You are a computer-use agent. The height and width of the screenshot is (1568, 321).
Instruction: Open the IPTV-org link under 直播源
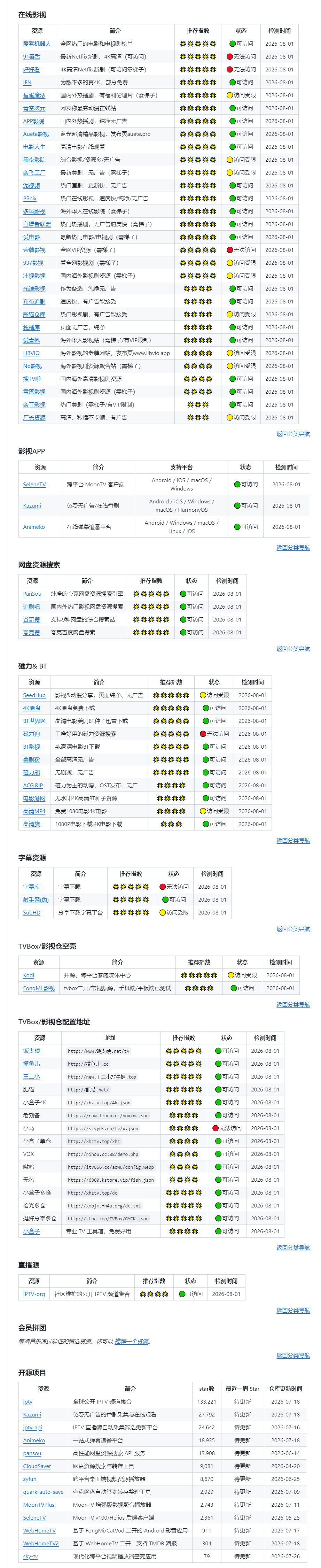pos(34,1294)
